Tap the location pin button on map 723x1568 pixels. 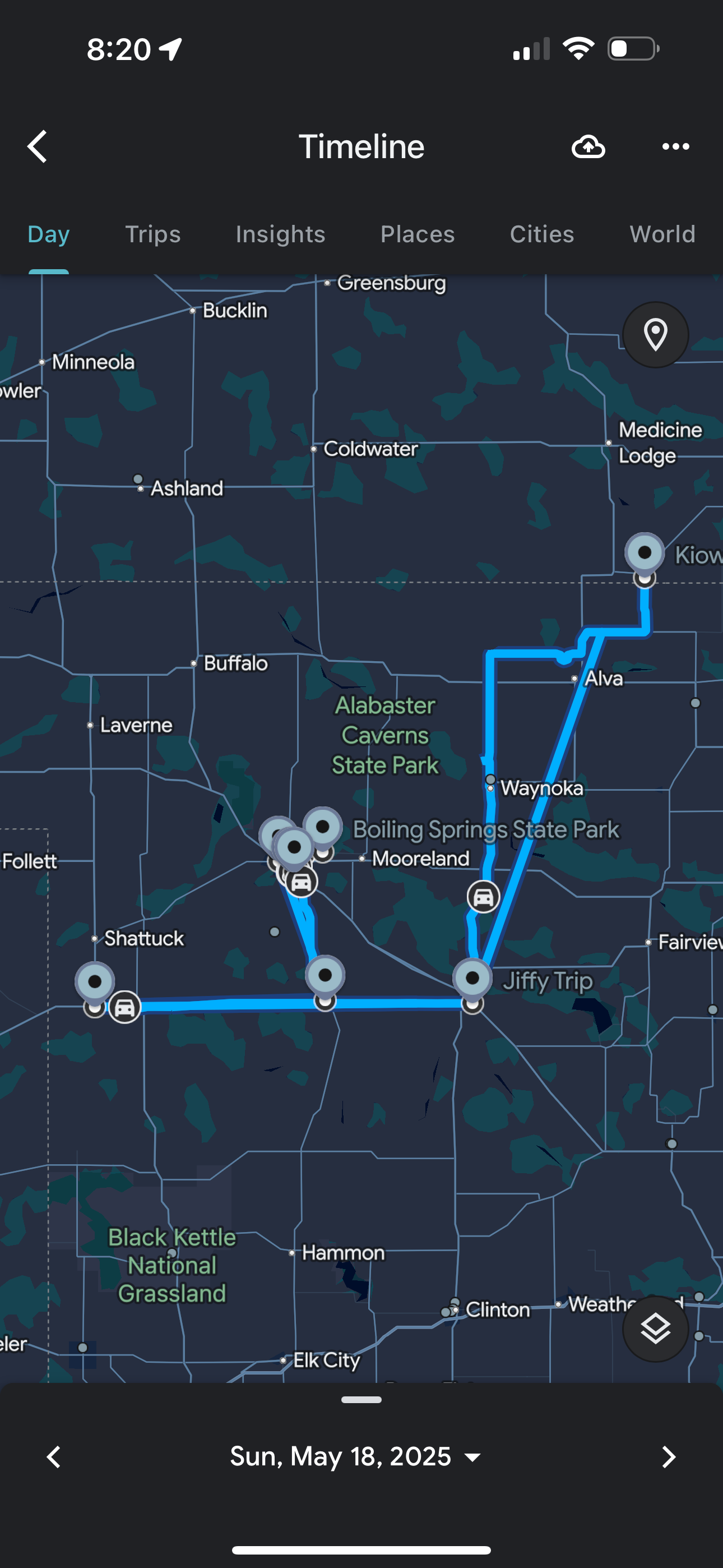pos(655,335)
